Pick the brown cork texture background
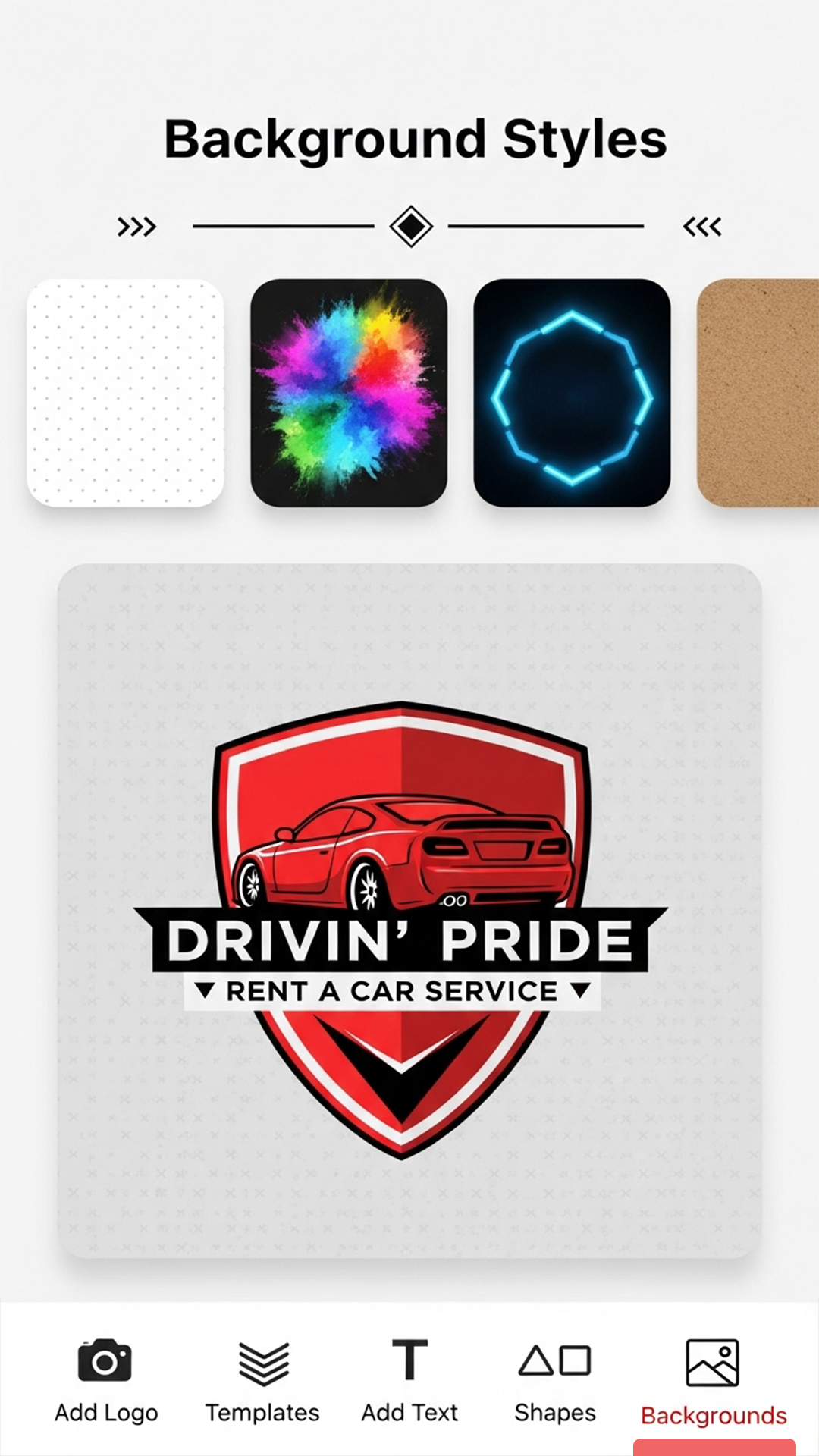 pos(758,393)
